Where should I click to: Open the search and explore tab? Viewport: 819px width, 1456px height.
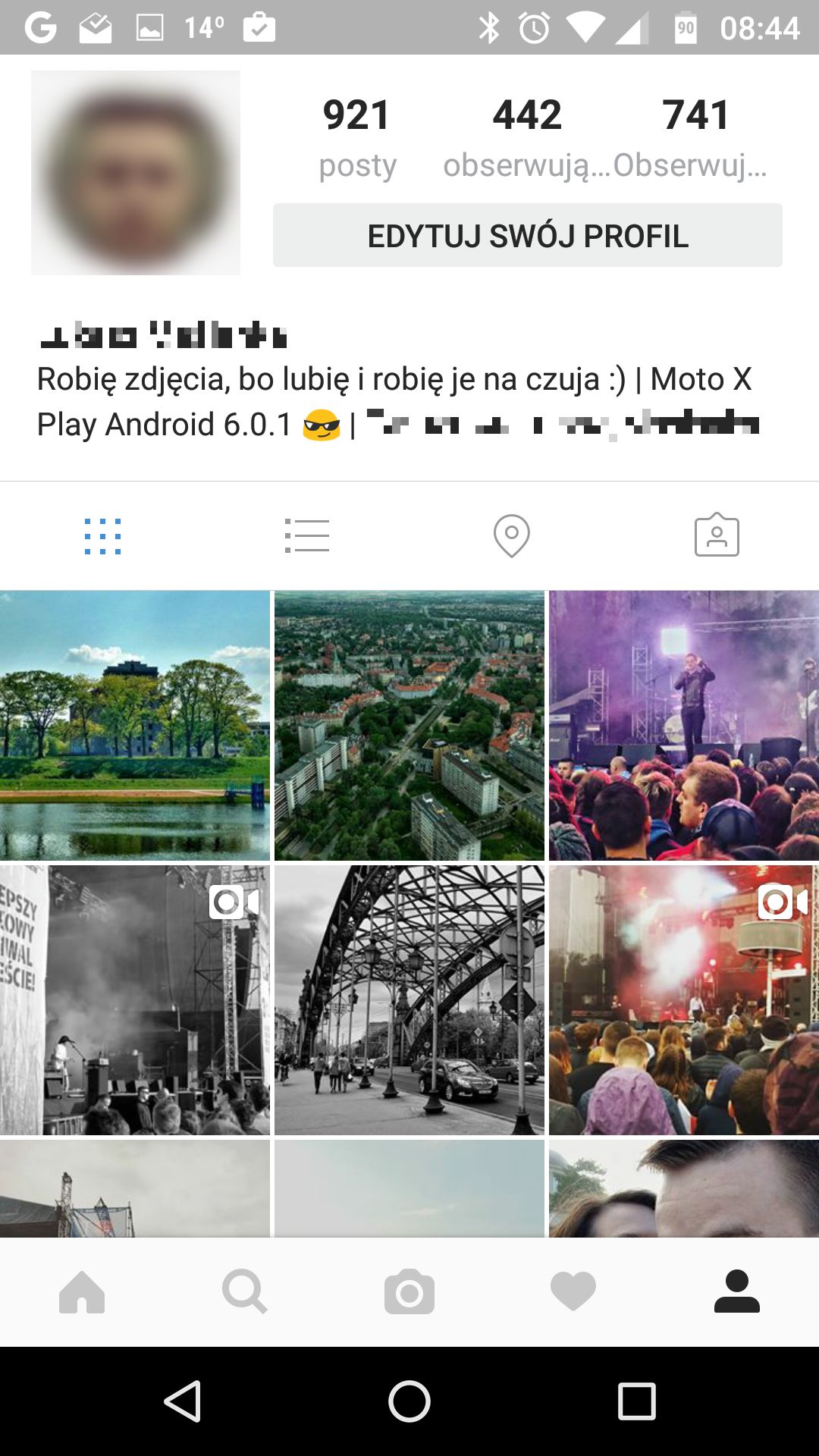pos(245,1292)
